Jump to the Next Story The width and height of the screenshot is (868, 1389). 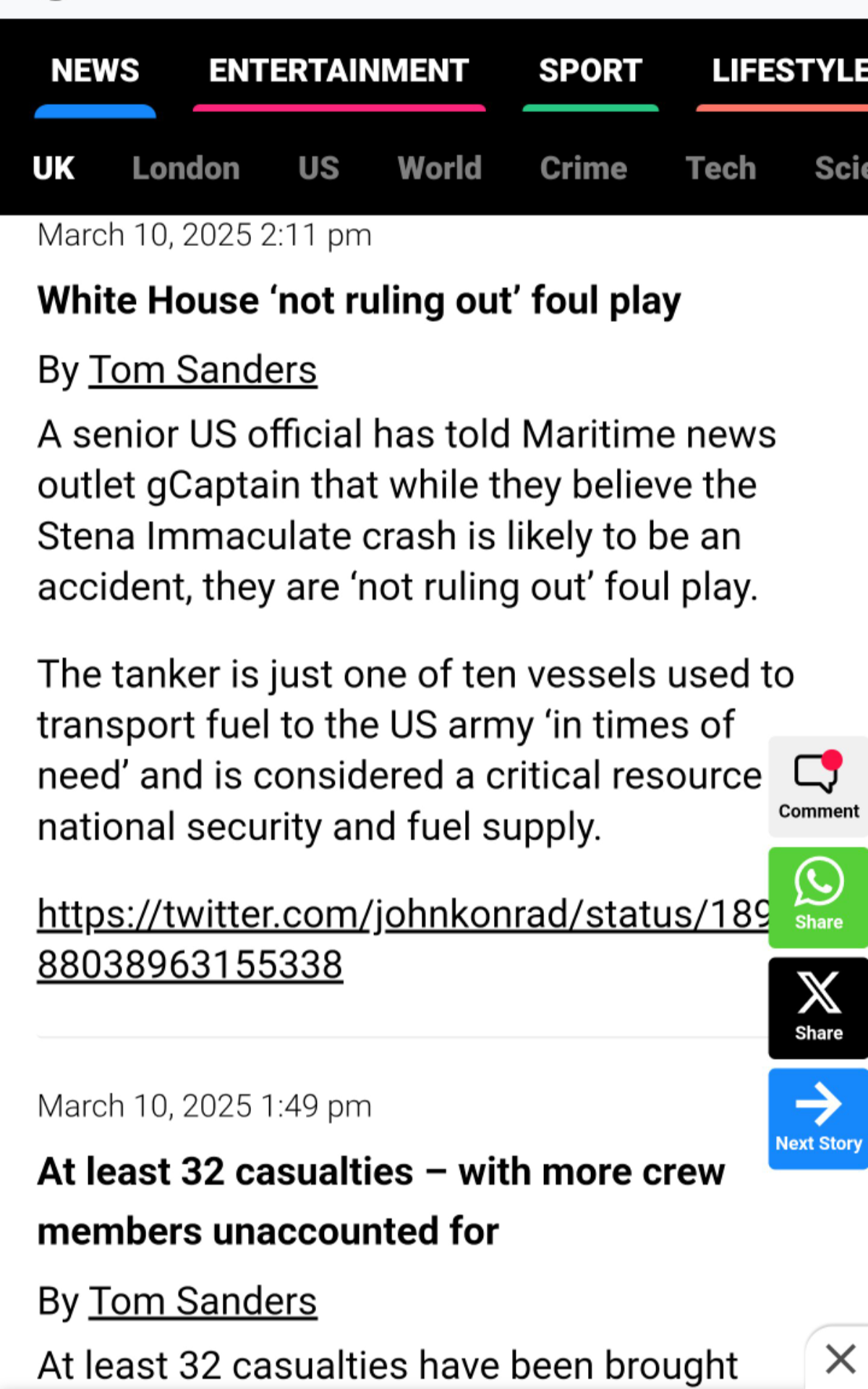[818, 1118]
